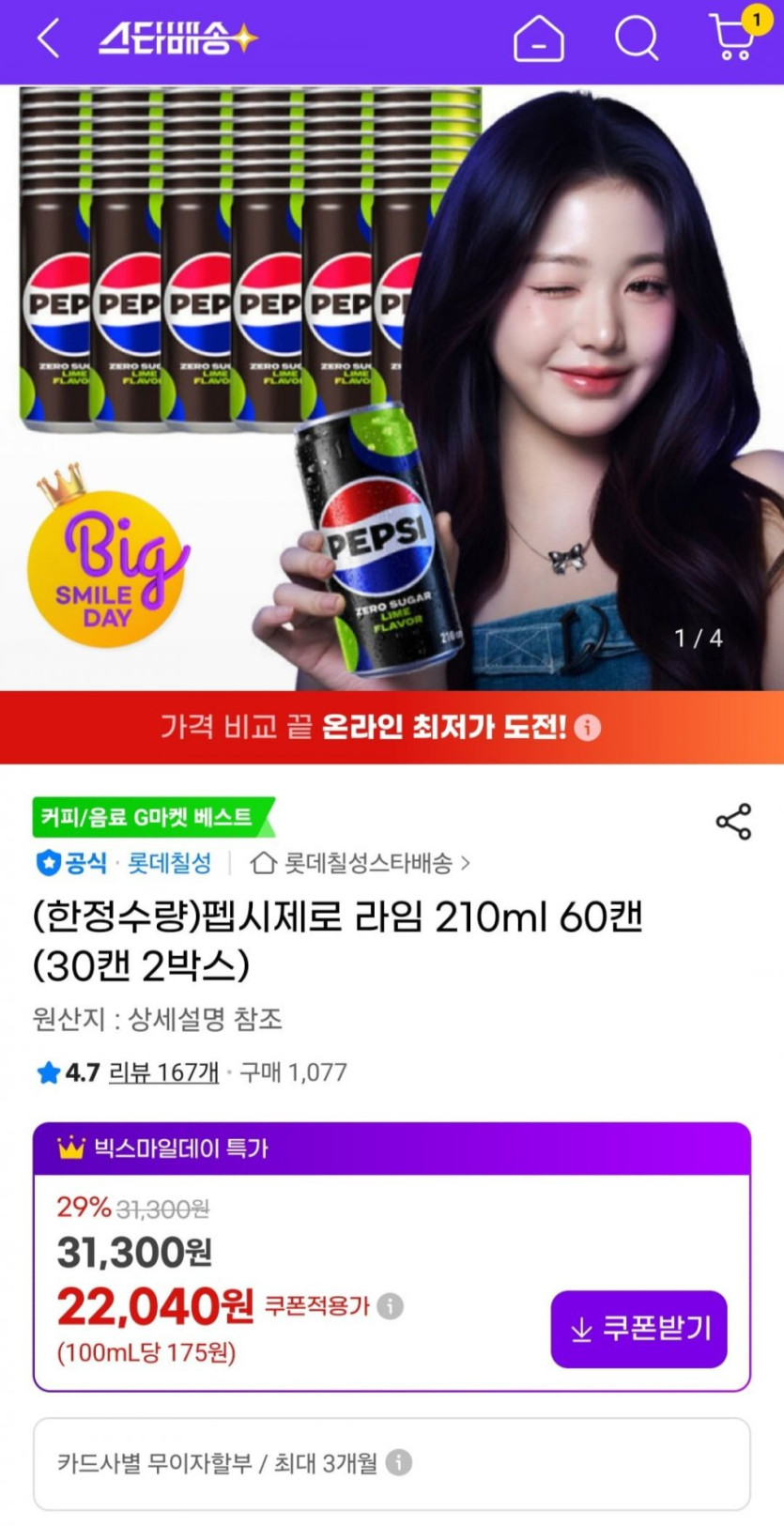
Task: Open the 리뷰 167개 reviews link
Action: coord(163,1072)
